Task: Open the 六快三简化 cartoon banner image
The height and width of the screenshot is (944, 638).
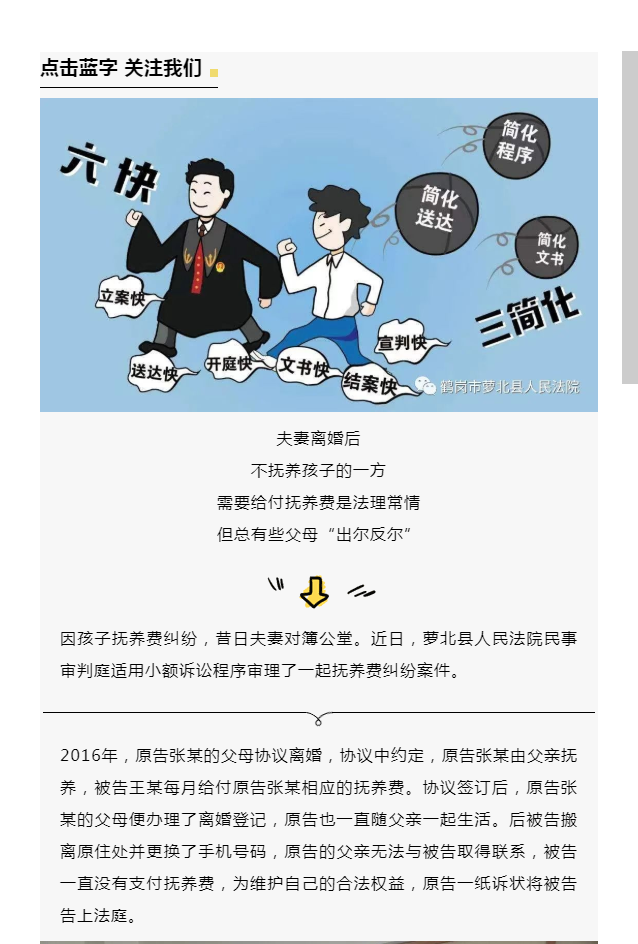Action: tap(318, 255)
